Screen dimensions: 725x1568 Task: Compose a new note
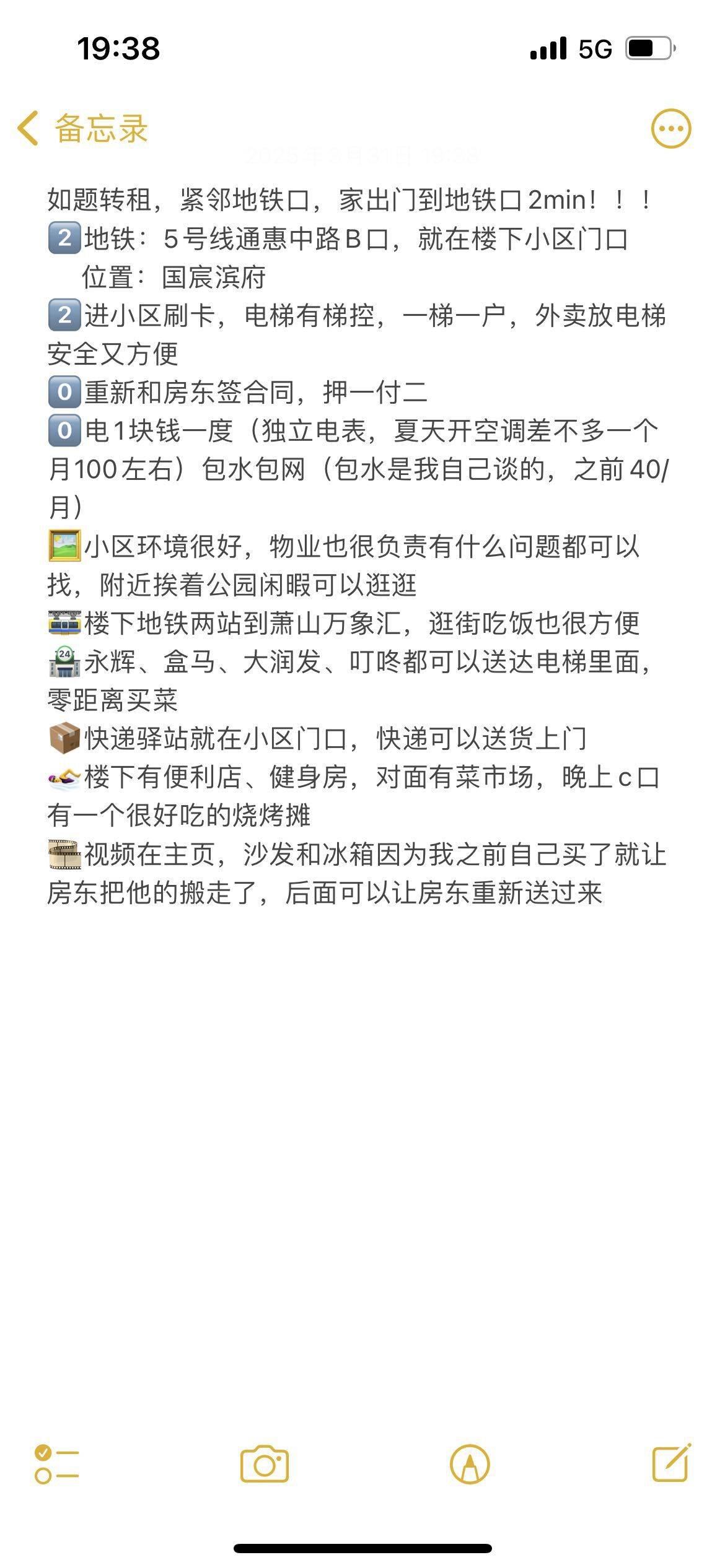(x=672, y=1463)
